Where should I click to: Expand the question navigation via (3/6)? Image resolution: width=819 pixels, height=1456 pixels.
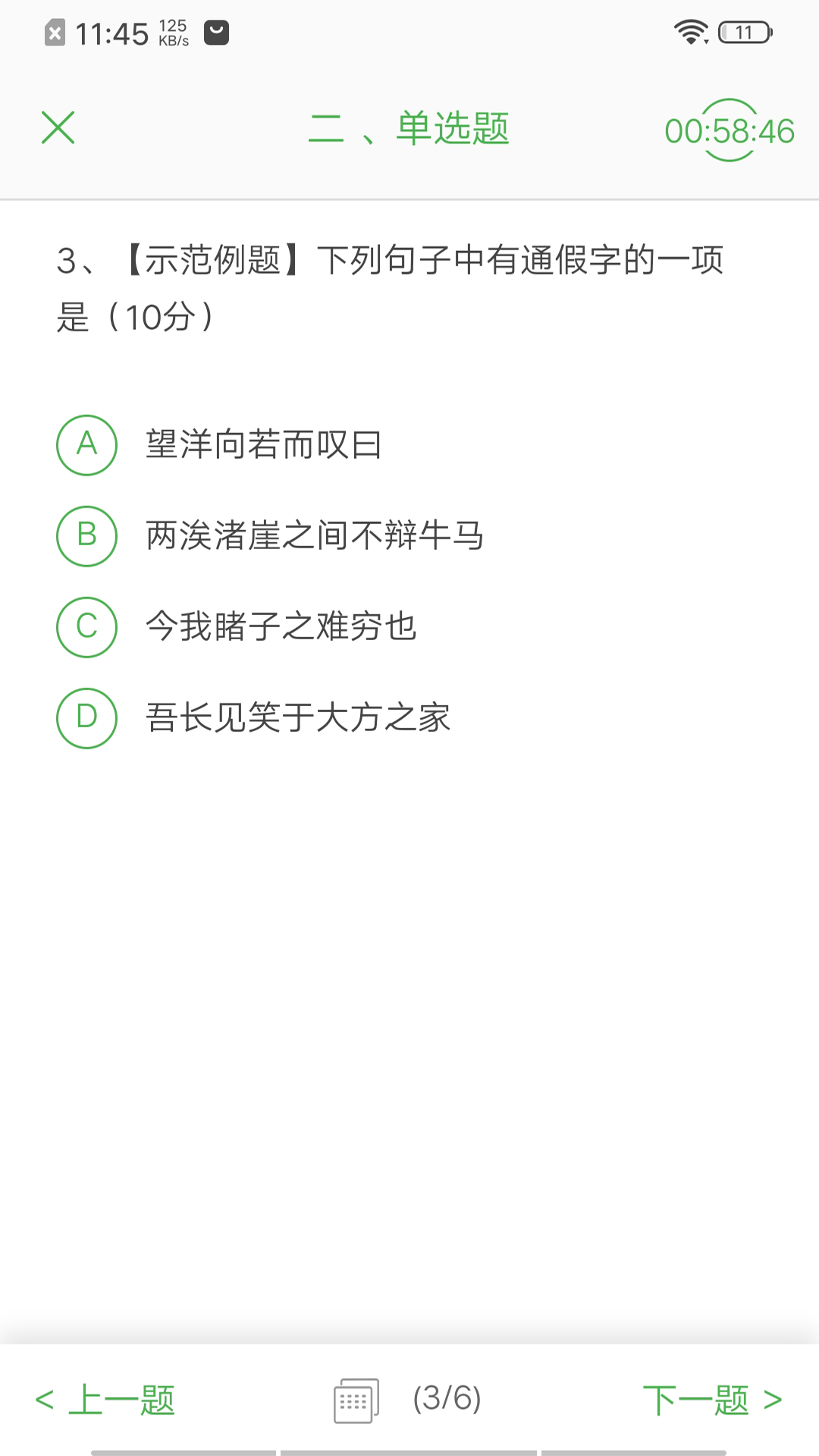pyautogui.click(x=446, y=1399)
